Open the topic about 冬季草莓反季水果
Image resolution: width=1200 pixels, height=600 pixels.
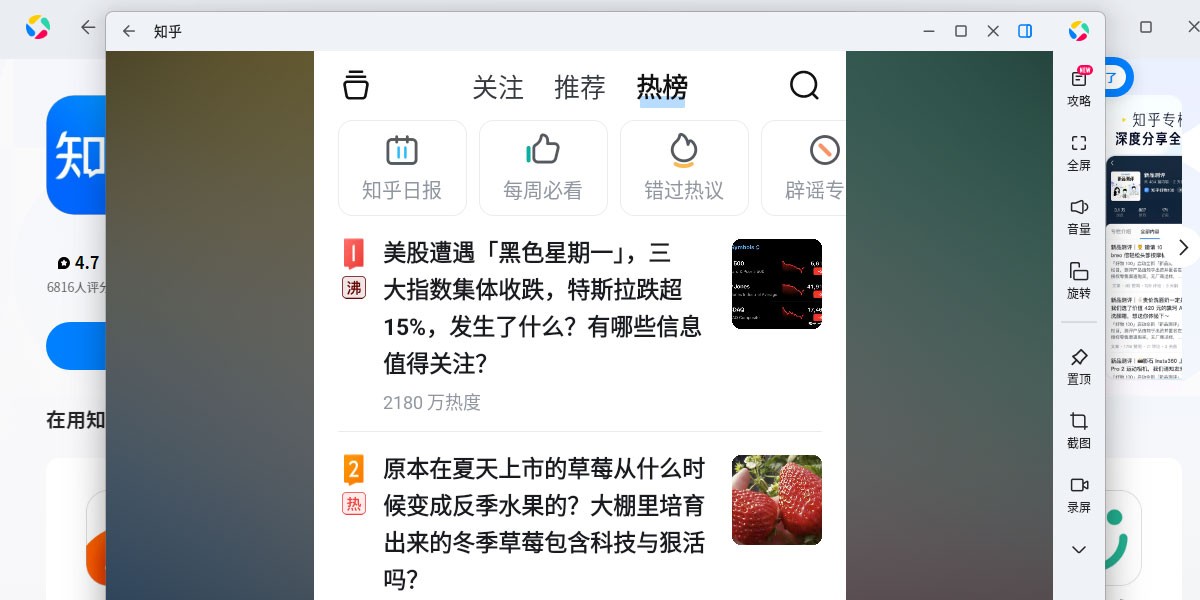(543, 522)
